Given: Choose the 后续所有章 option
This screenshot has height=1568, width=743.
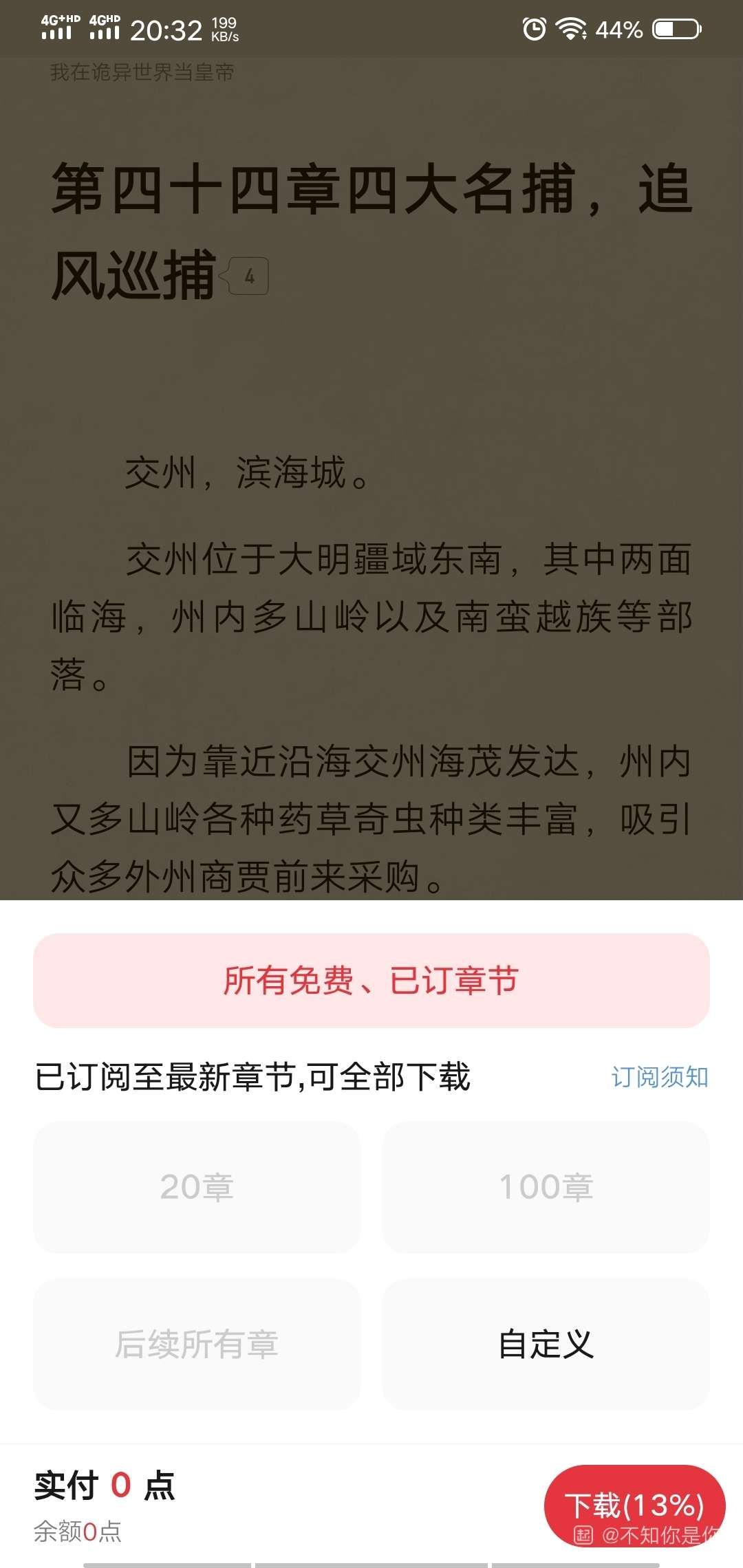Looking at the screenshot, I should click(197, 1344).
